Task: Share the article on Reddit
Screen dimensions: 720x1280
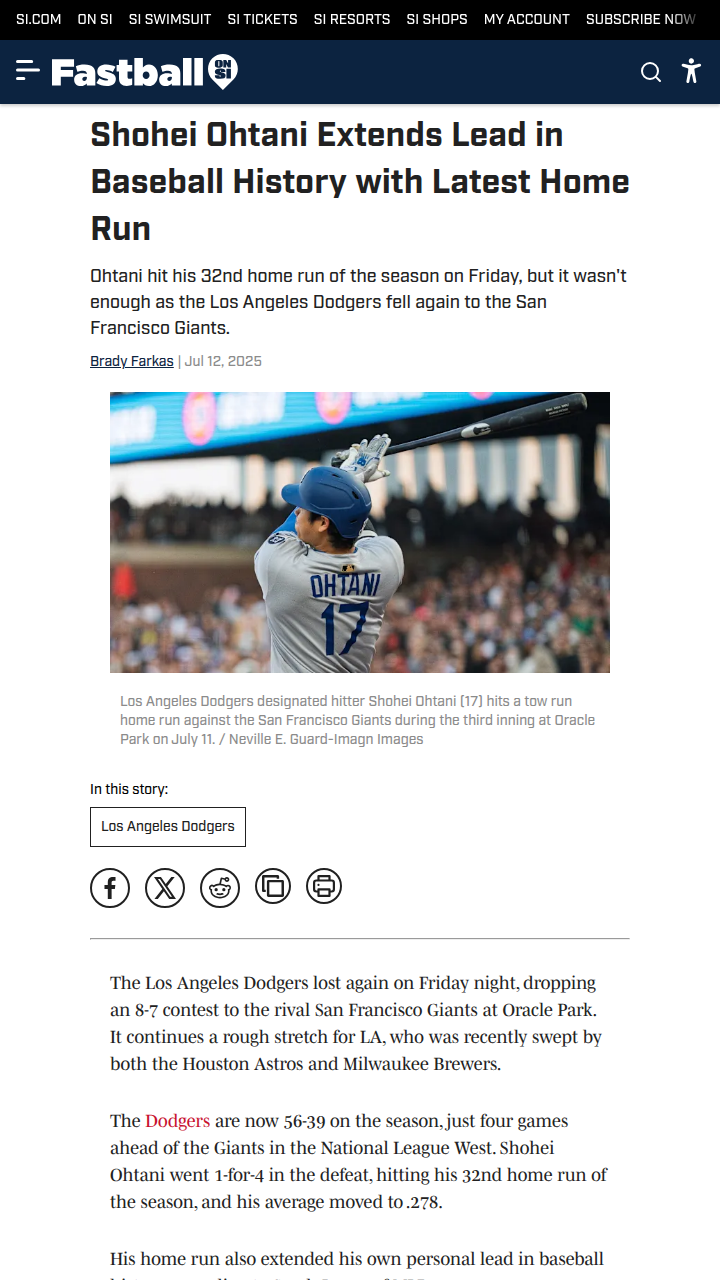Action: coord(220,888)
